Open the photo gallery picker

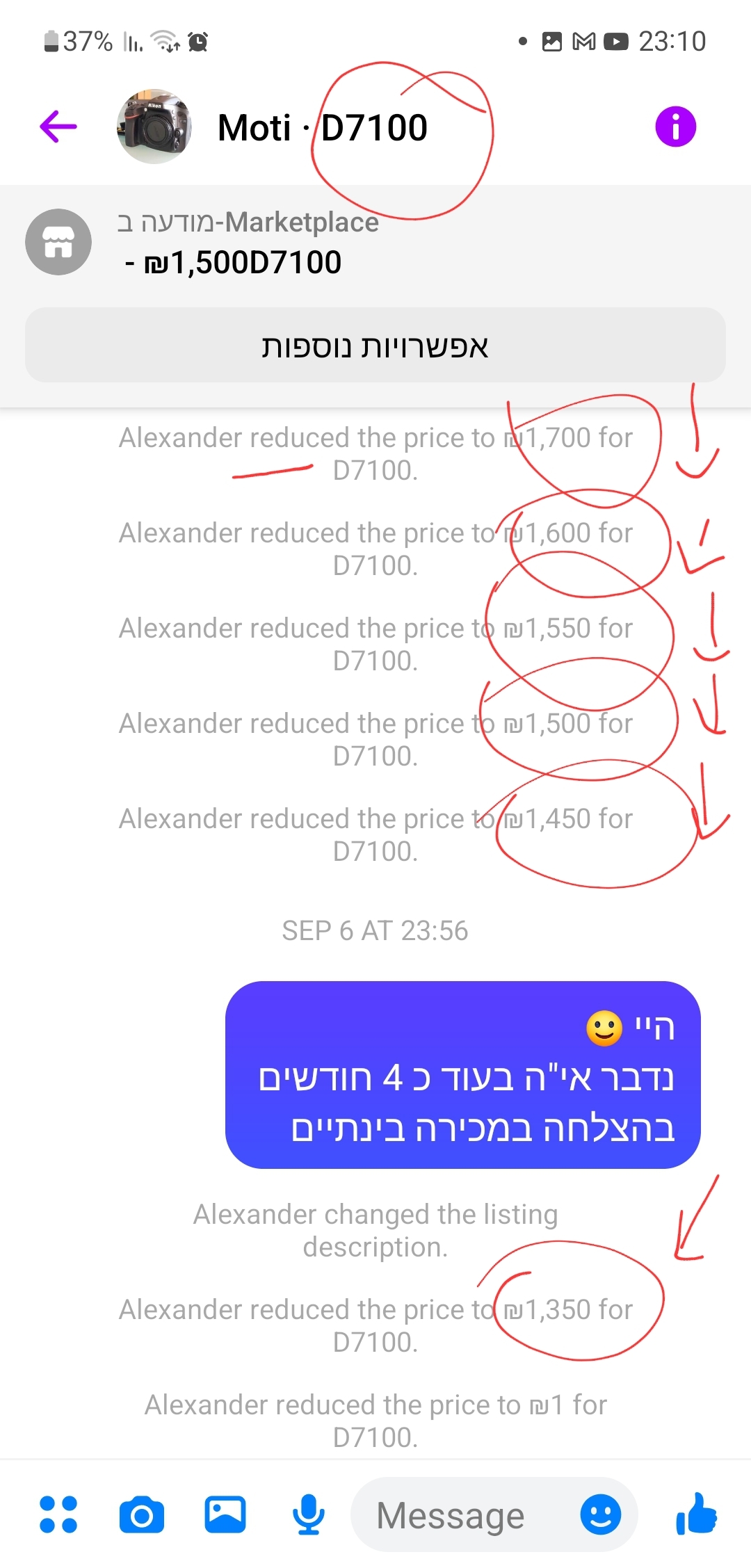pyautogui.click(x=225, y=1514)
